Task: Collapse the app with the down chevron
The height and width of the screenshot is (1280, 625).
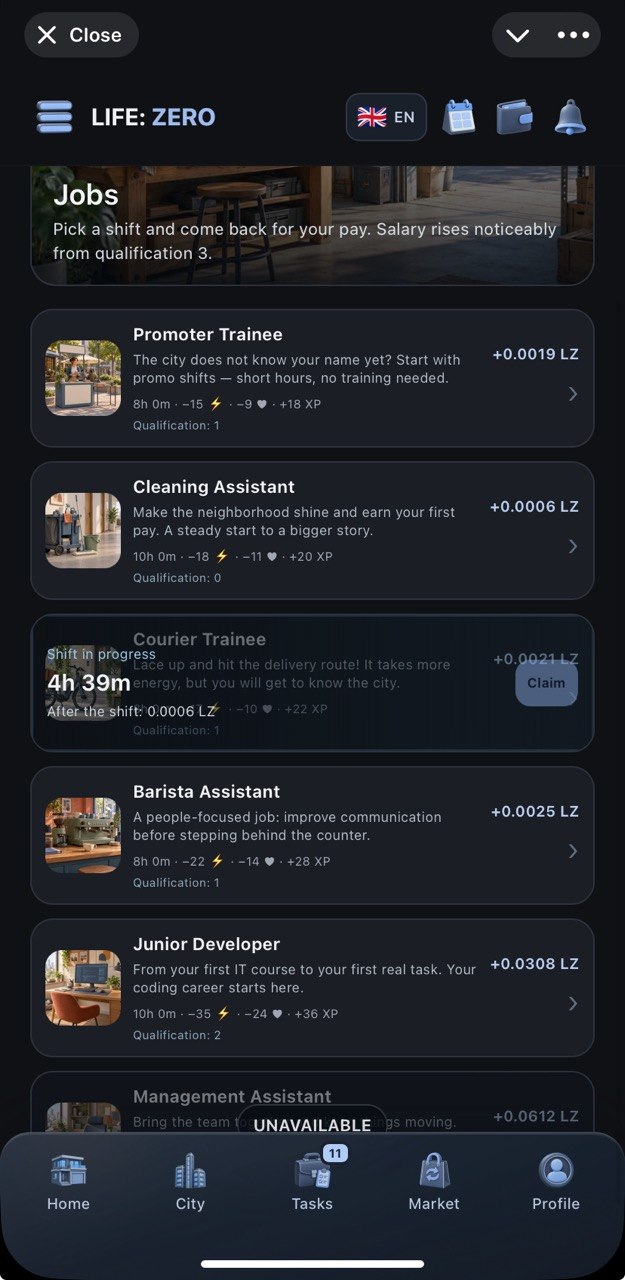Action: click(517, 35)
